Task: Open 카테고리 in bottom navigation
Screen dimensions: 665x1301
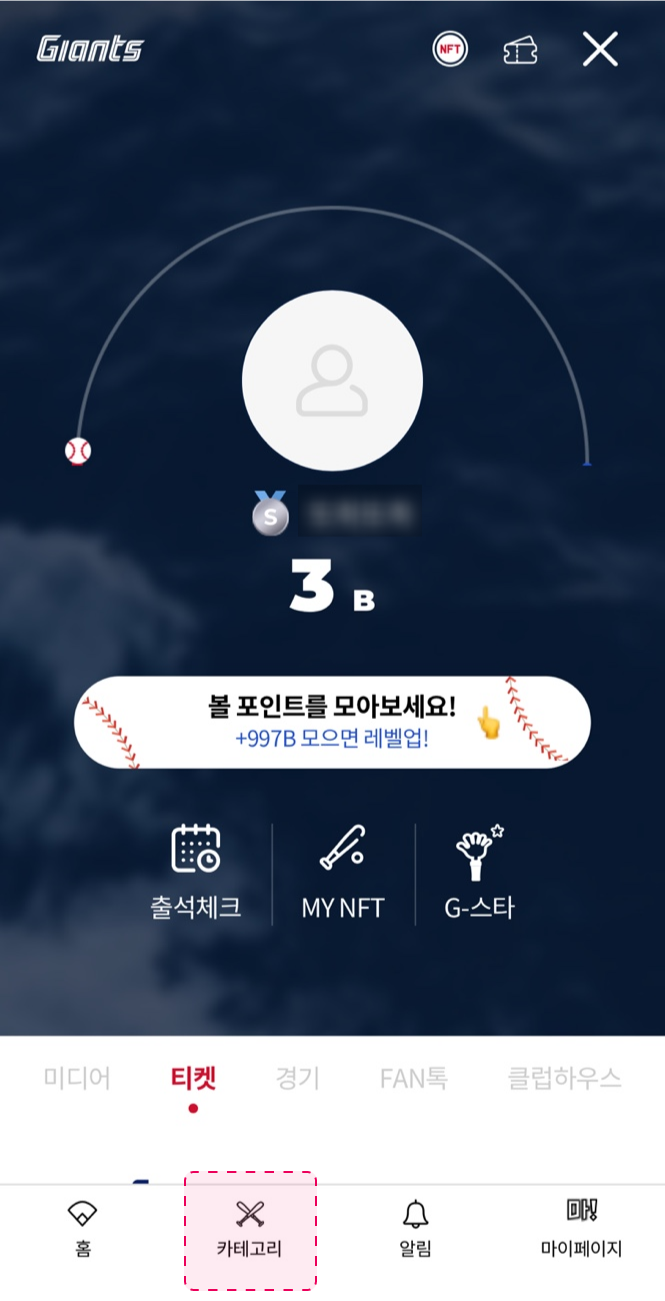Action: [x=250, y=1230]
